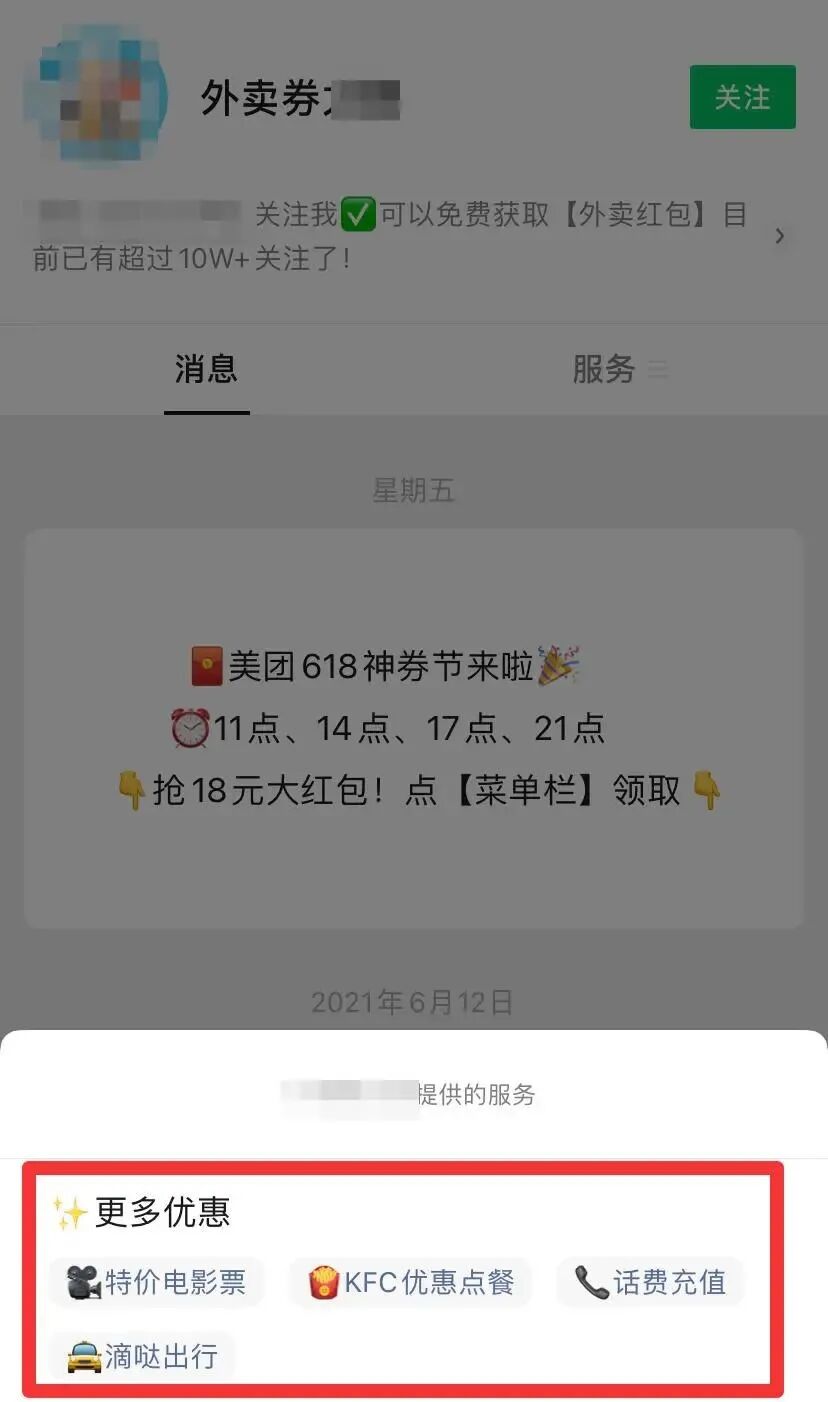The image size is (828, 1402).
Task: Select the 特价电影票 service chip
Action: pos(157,1282)
